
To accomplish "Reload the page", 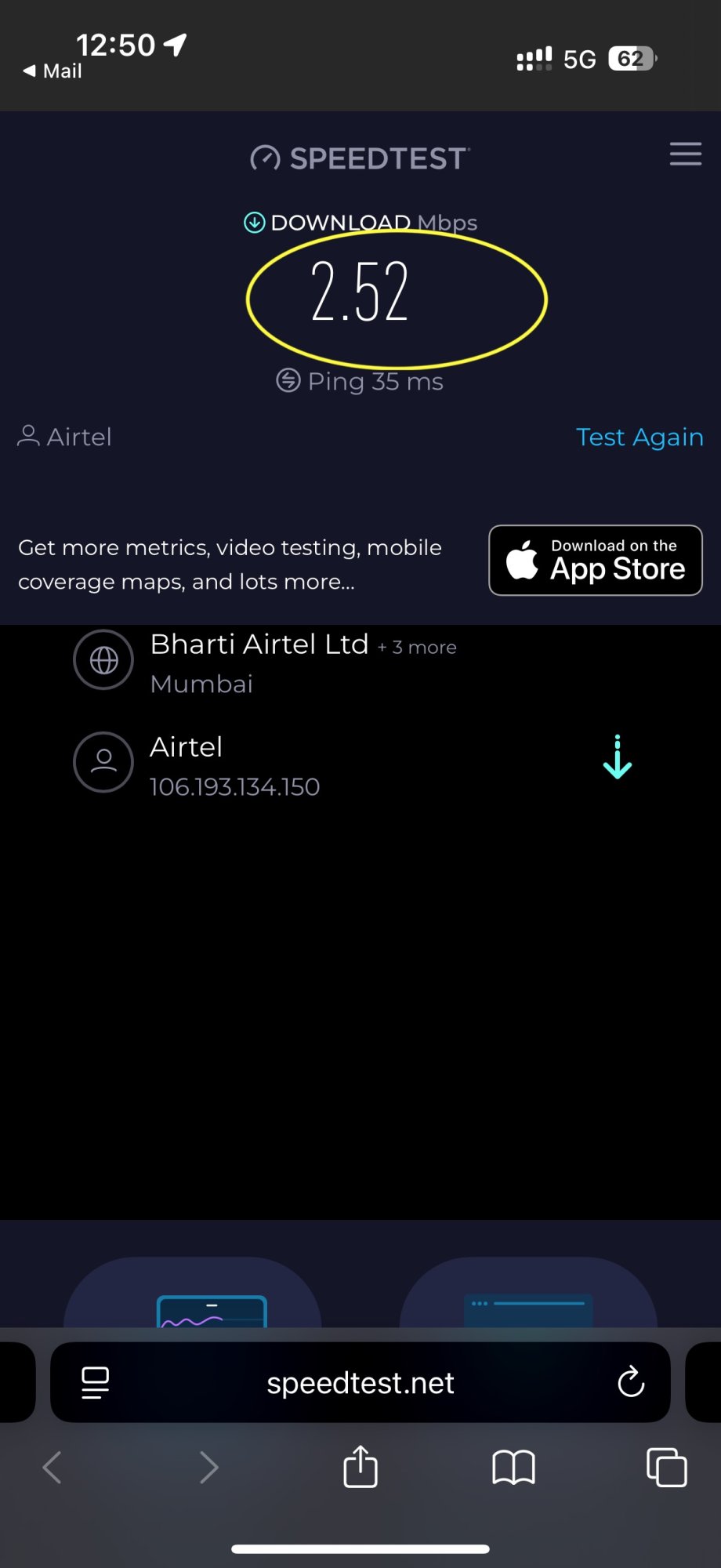I will pyautogui.click(x=630, y=1382).
